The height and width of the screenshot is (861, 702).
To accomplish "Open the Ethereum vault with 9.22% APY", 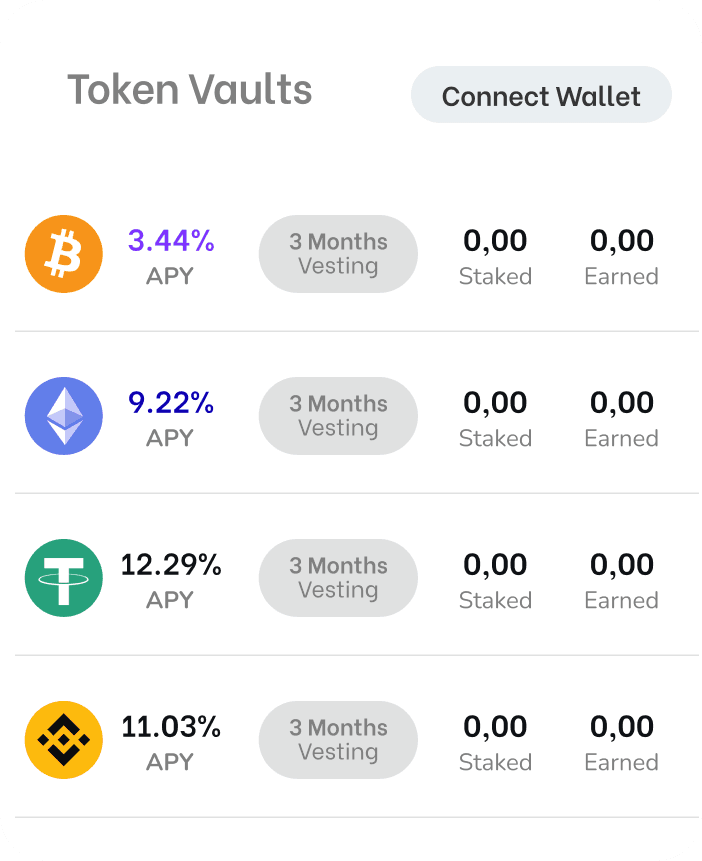I will coord(357,416).
